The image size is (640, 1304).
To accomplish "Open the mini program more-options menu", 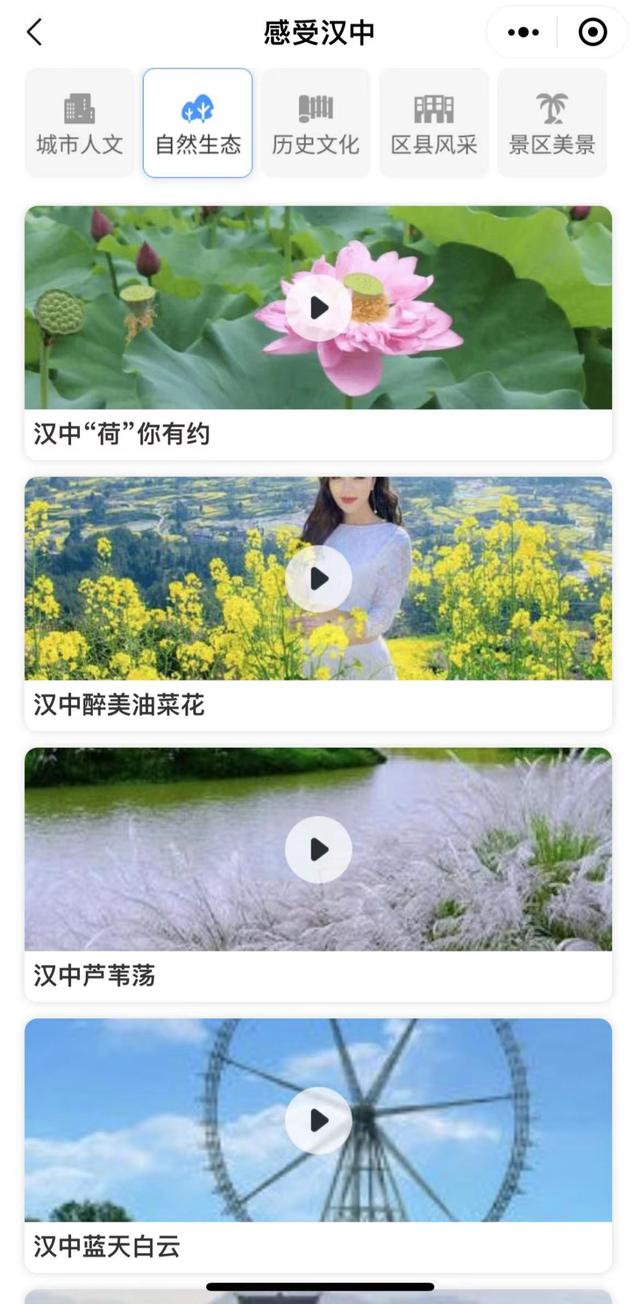I will click(x=523, y=33).
